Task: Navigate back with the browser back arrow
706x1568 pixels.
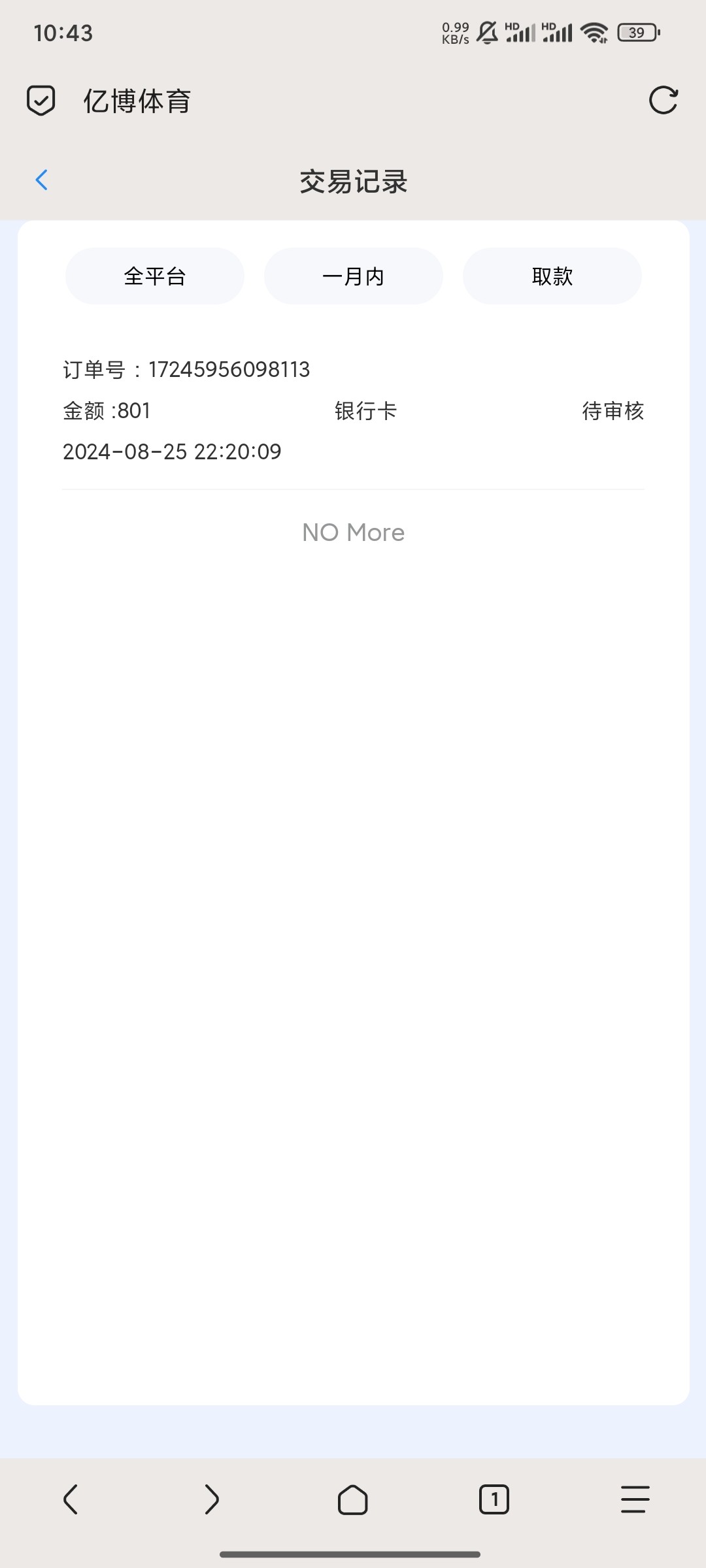Action: pyautogui.click(x=71, y=1499)
